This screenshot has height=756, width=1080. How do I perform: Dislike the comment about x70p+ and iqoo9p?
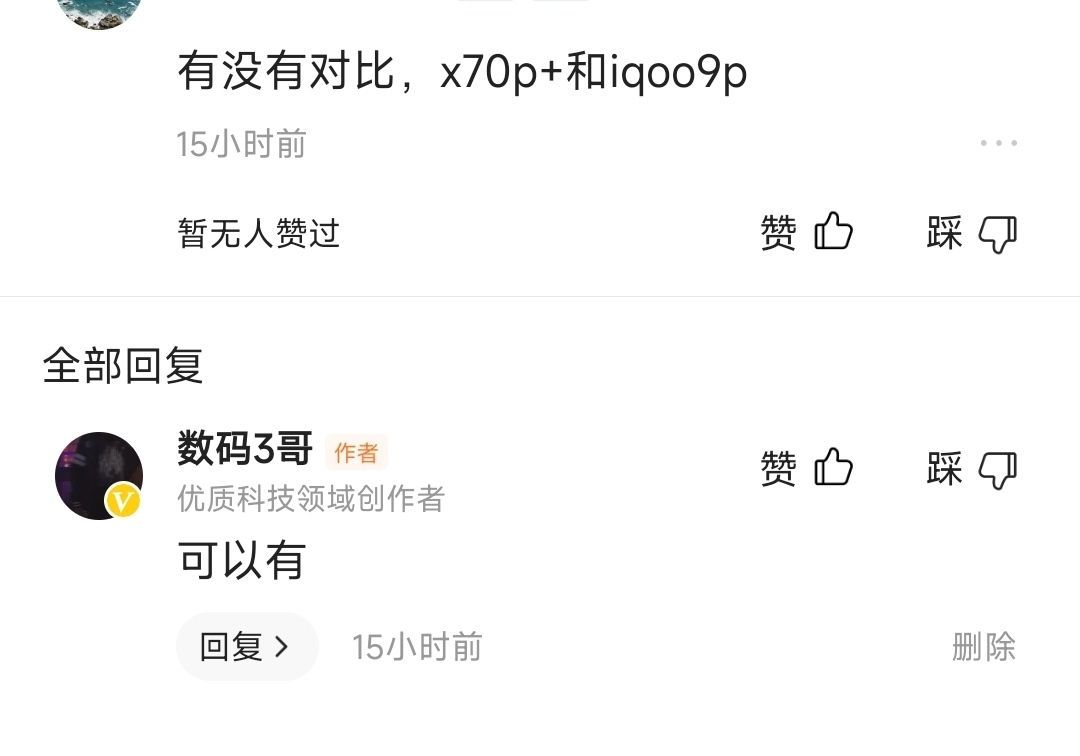point(972,233)
